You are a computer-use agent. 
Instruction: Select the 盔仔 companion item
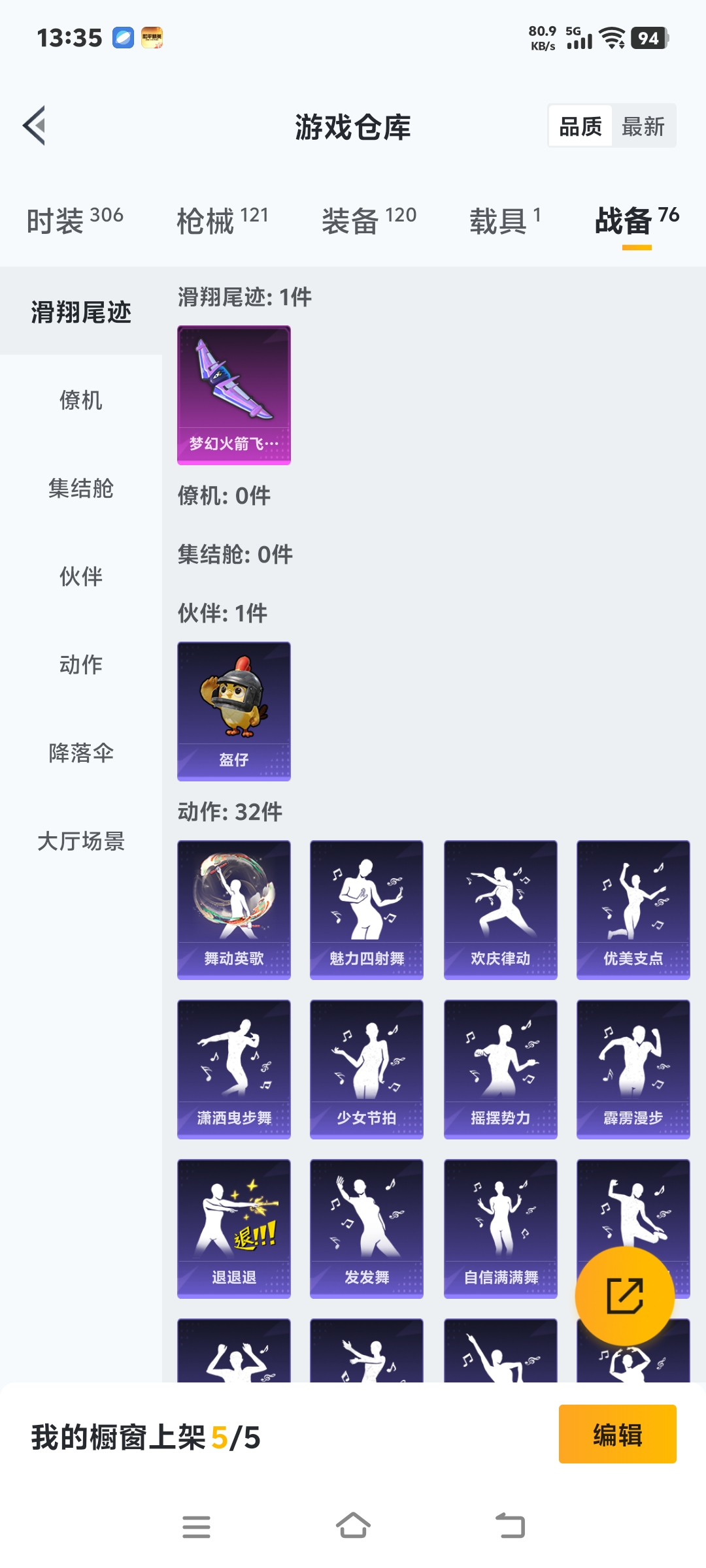tap(233, 711)
